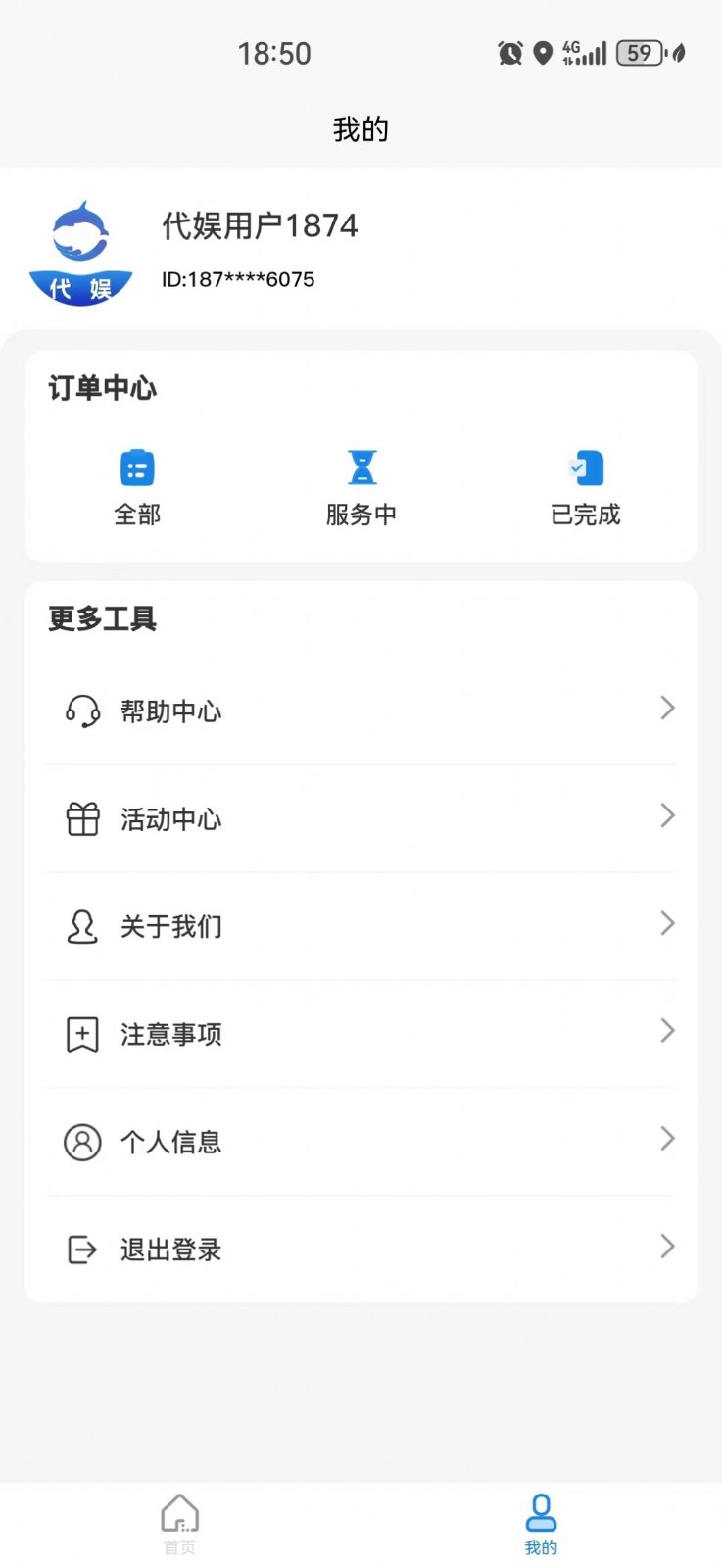
Task: Select the 我的 tab
Action: pyautogui.click(x=541, y=1524)
